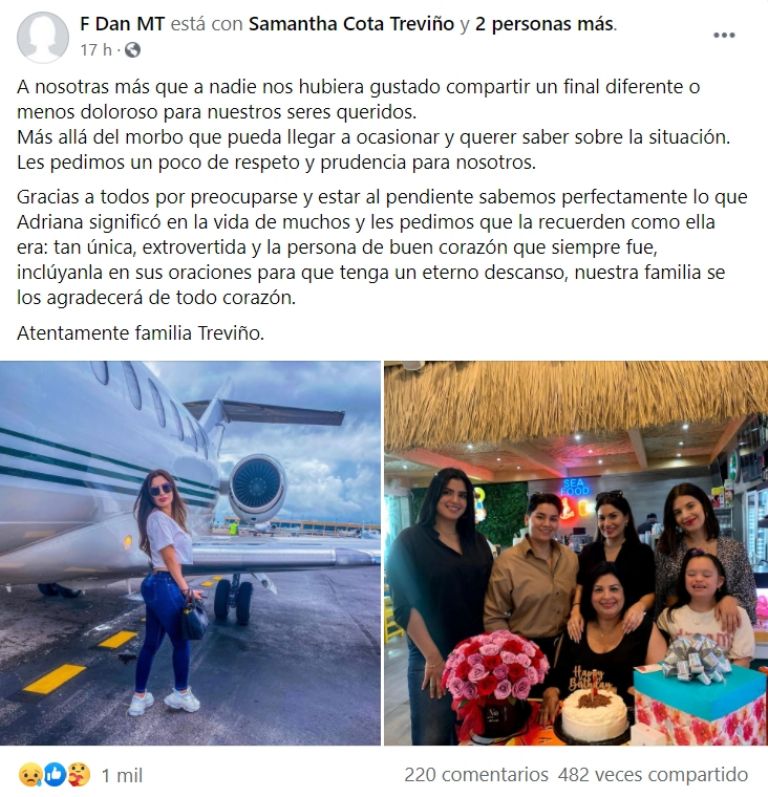This screenshot has height=797, width=768.
Task: Open the photo of the woman by the jet
Action: click(x=190, y=553)
